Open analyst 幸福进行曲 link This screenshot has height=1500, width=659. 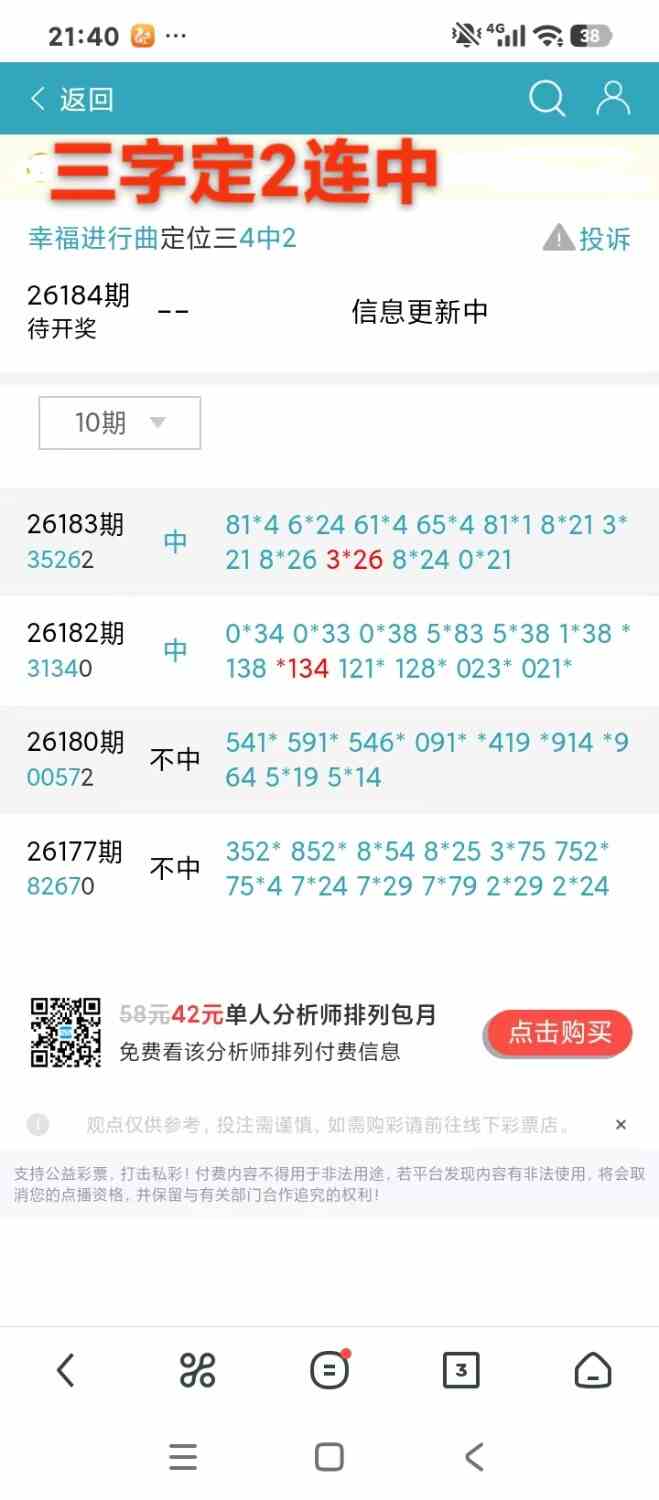pyautogui.click(x=93, y=238)
